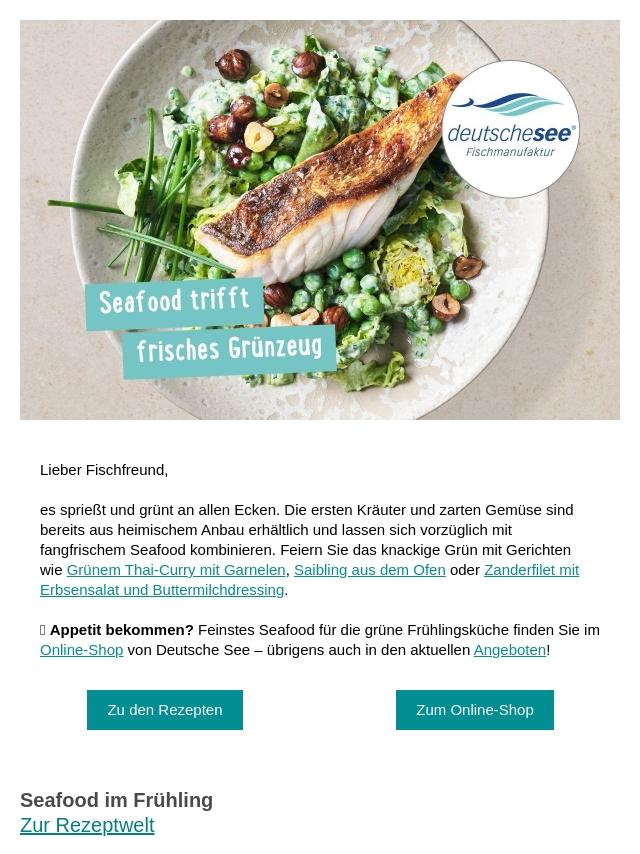Open the Zur Rezeptwelt link
The height and width of the screenshot is (854, 640).
87,826
